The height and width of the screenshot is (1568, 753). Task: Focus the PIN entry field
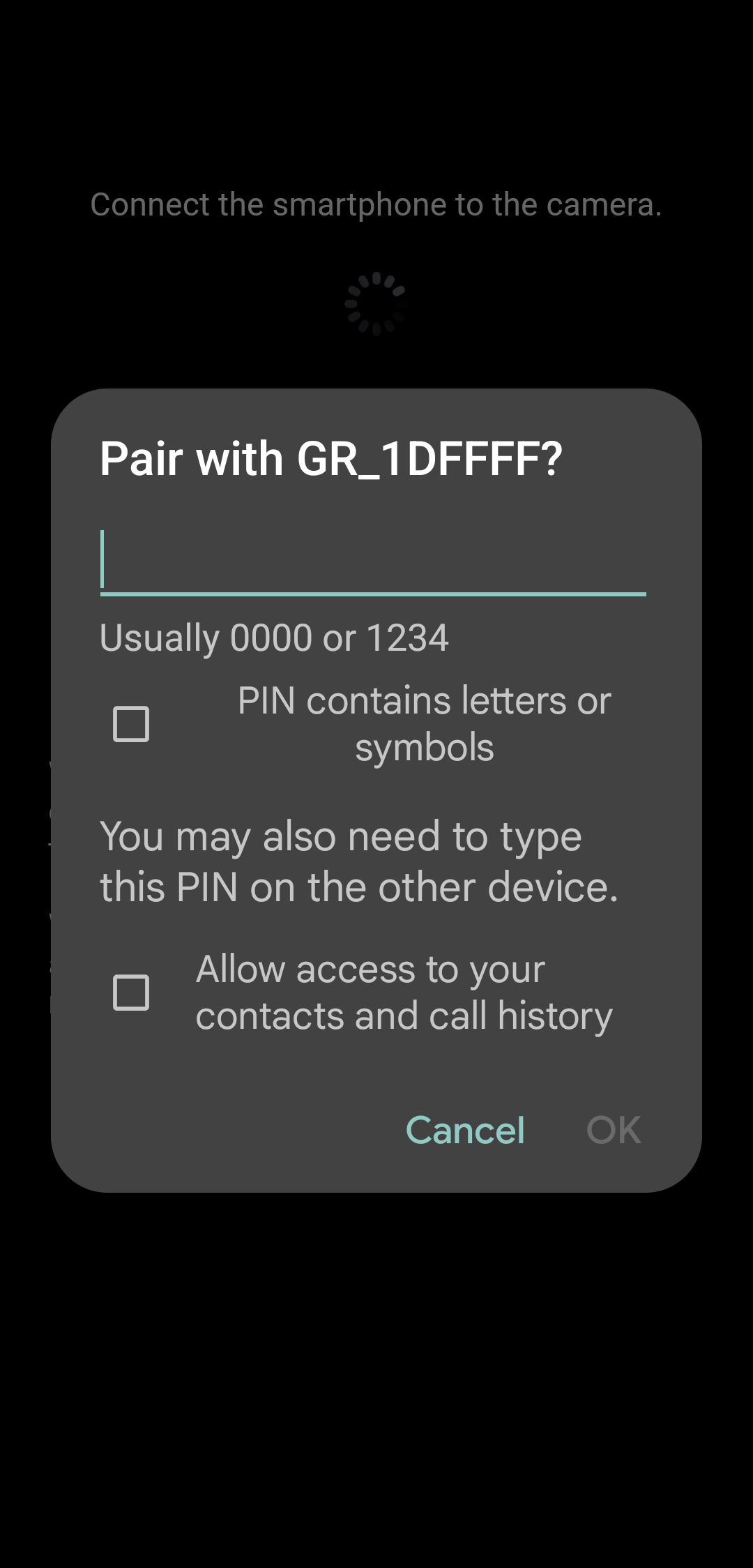(373, 561)
